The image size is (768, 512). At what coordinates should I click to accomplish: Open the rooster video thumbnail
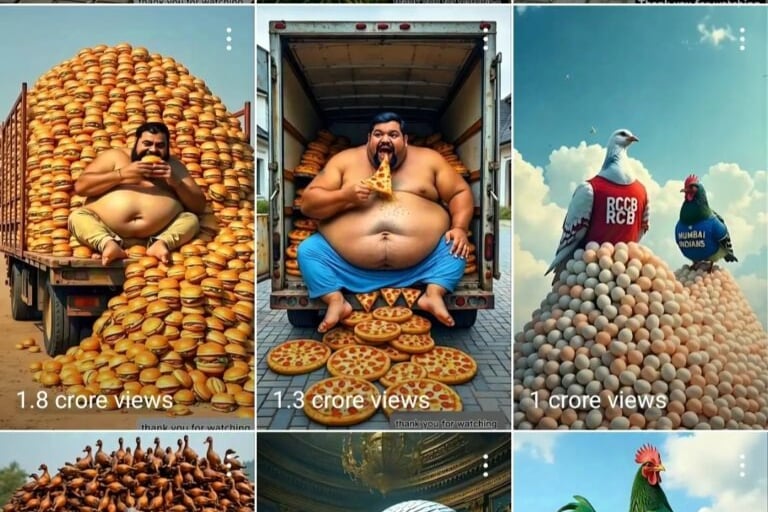(640, 475)
